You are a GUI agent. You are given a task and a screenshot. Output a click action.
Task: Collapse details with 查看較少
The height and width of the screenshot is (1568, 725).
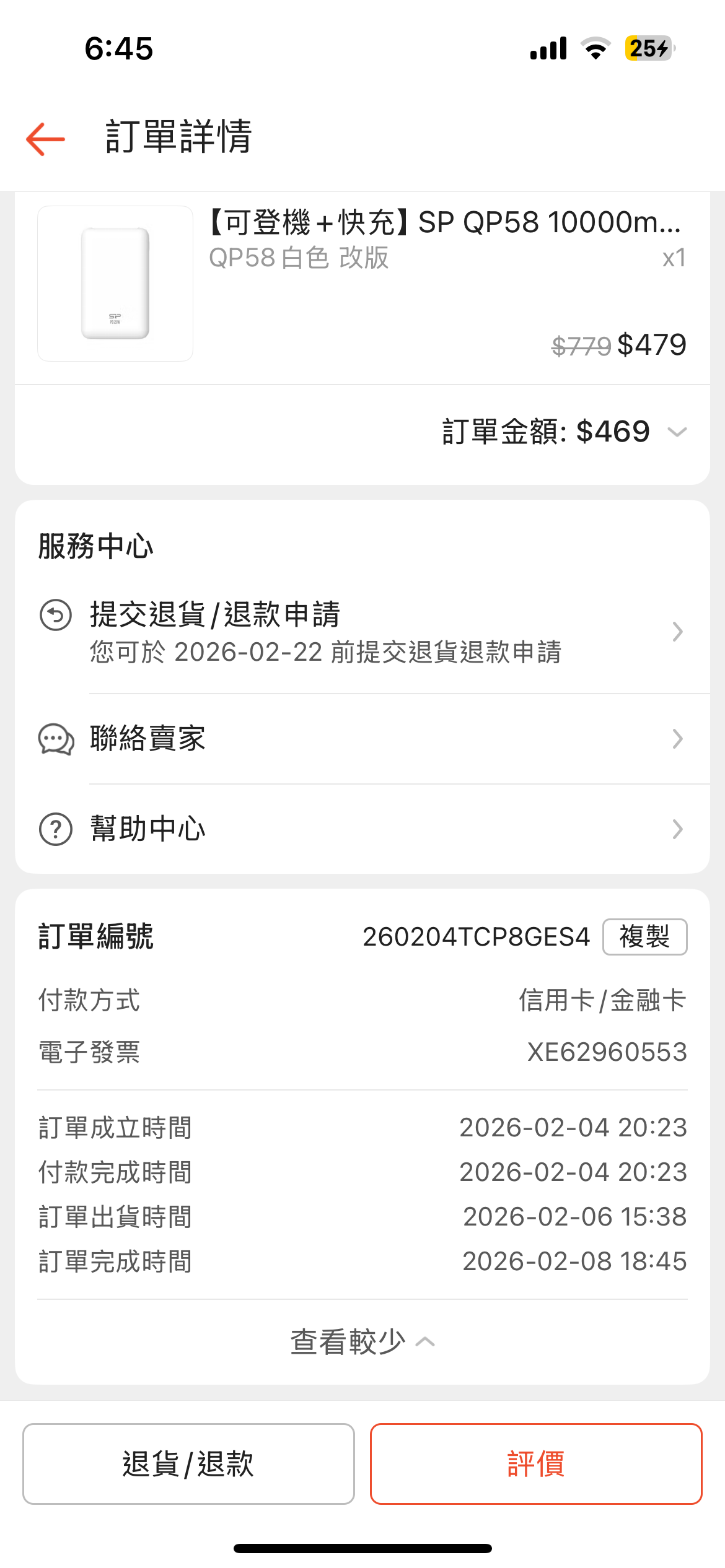click(362, 1342)
